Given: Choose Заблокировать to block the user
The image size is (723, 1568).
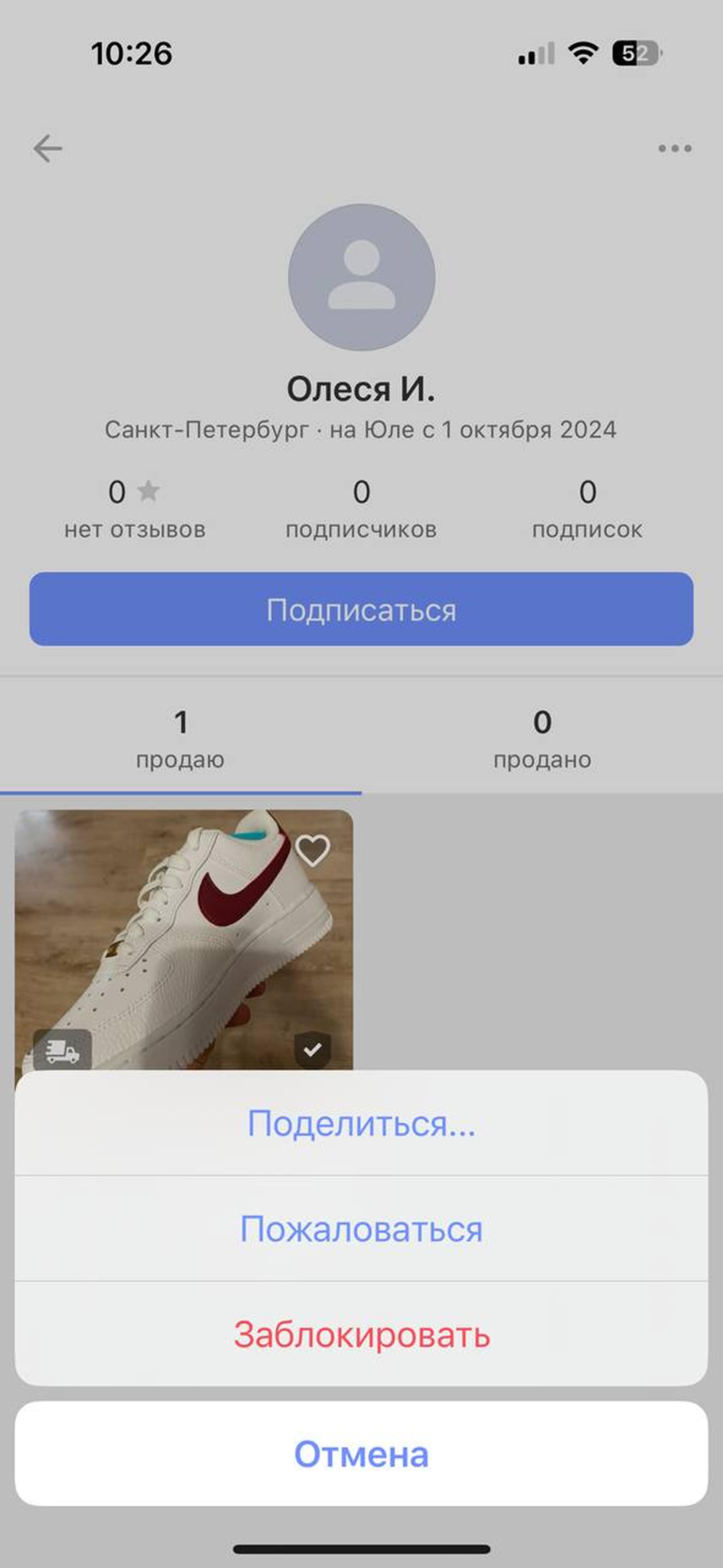Looking at the screenshot, I should pyautogui.click(x=361, y=1334).
